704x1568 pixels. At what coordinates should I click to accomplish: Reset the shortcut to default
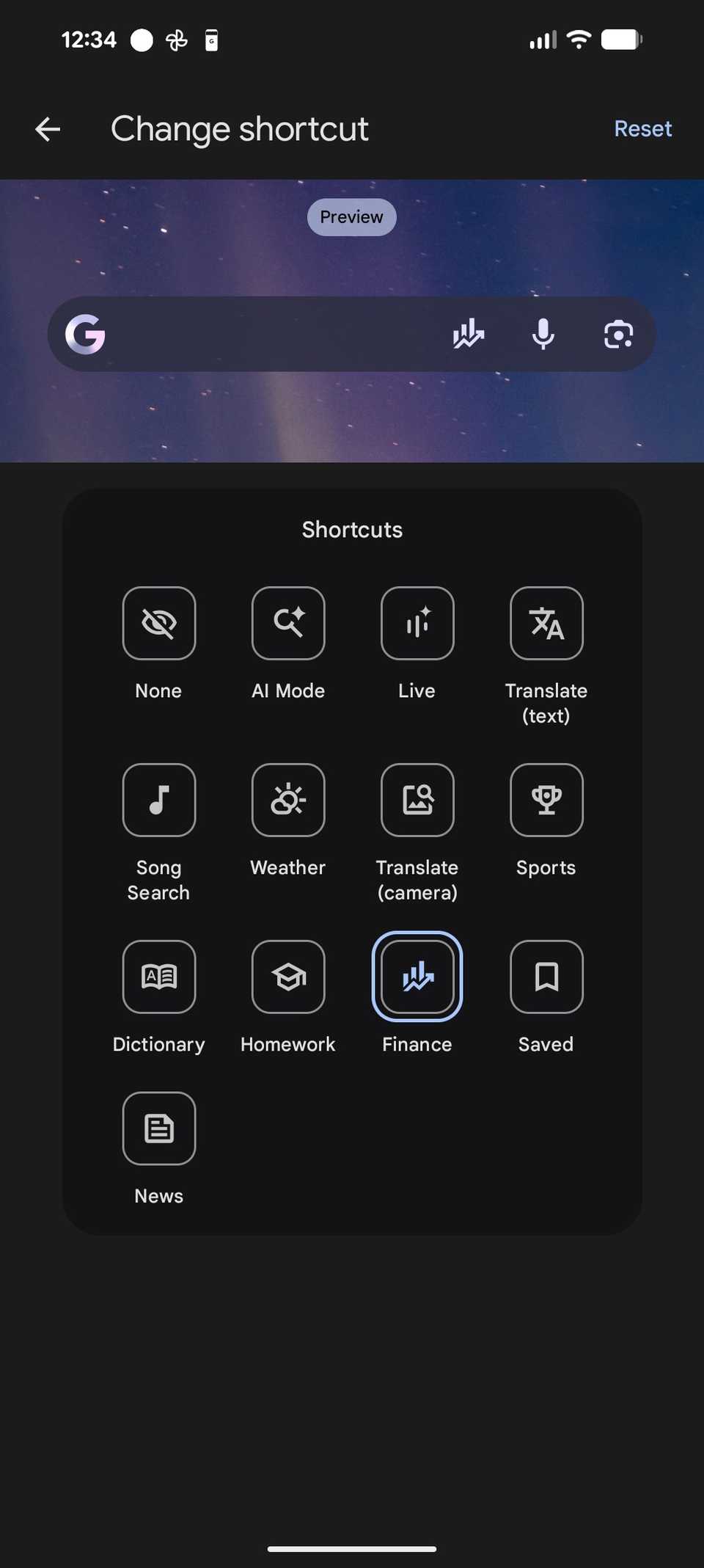tap(642, 128)
